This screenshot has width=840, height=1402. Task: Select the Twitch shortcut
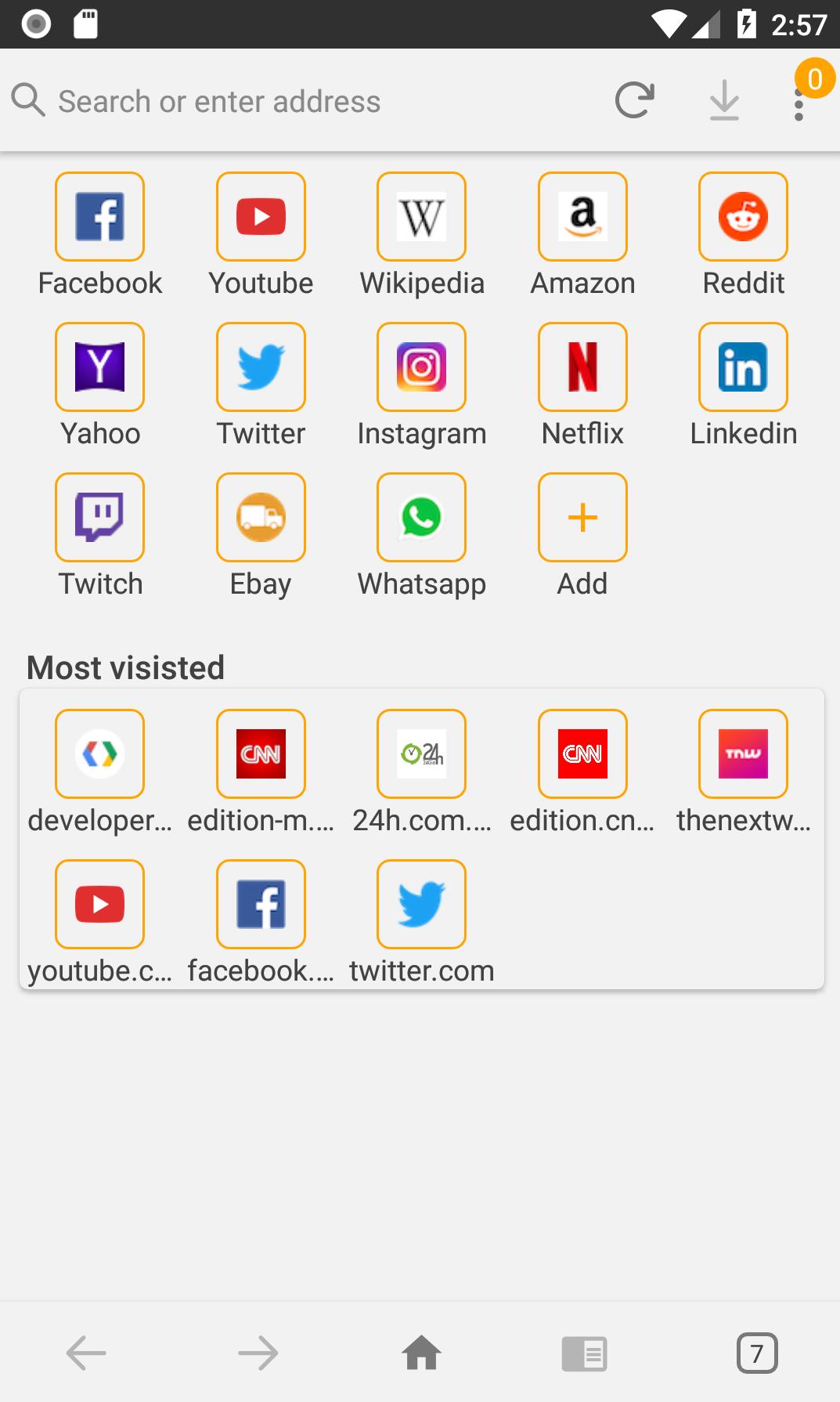pos(100,518)
